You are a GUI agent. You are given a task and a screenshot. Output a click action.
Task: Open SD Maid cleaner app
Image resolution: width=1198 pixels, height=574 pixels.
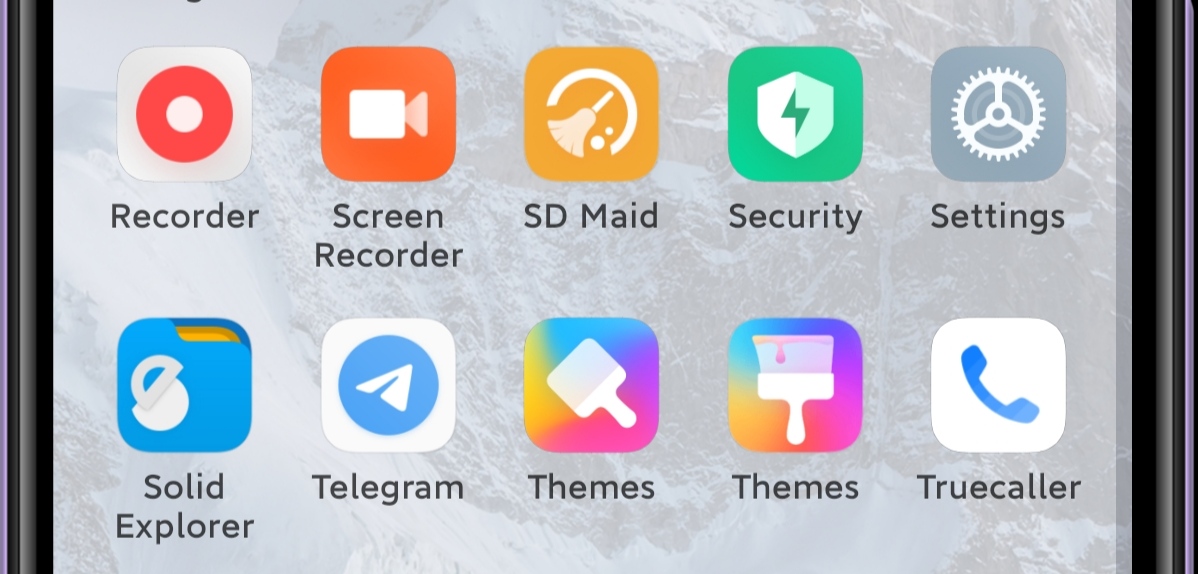591,114
